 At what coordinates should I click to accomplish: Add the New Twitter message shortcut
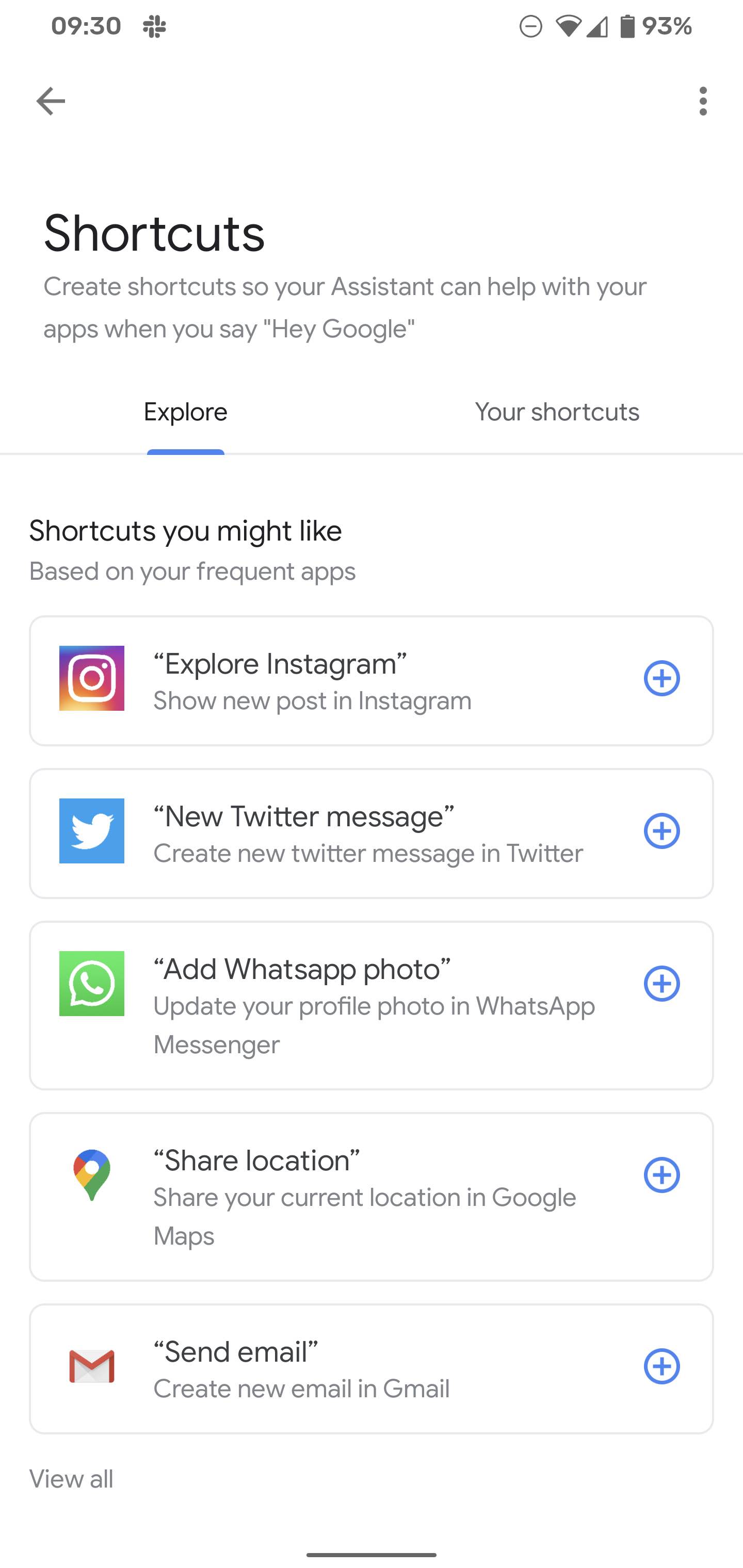(x=662, y=831)
